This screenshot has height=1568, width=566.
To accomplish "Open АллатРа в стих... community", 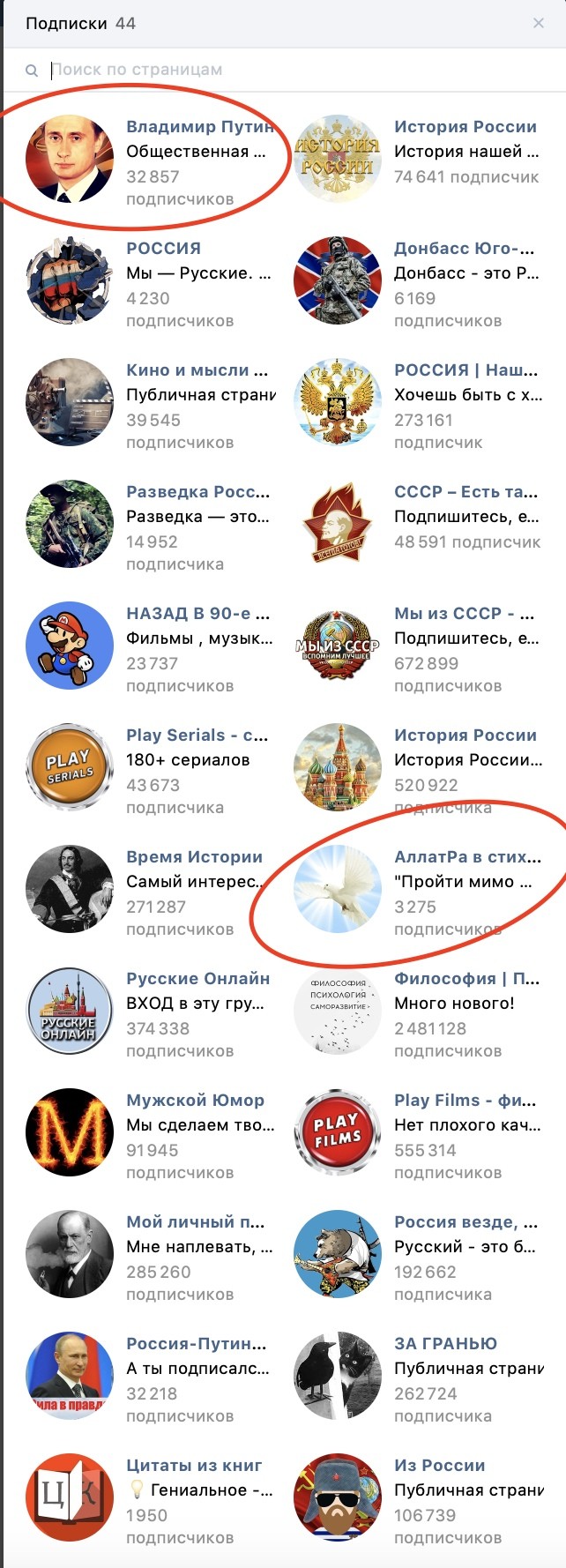I will [x=466, y=857].
